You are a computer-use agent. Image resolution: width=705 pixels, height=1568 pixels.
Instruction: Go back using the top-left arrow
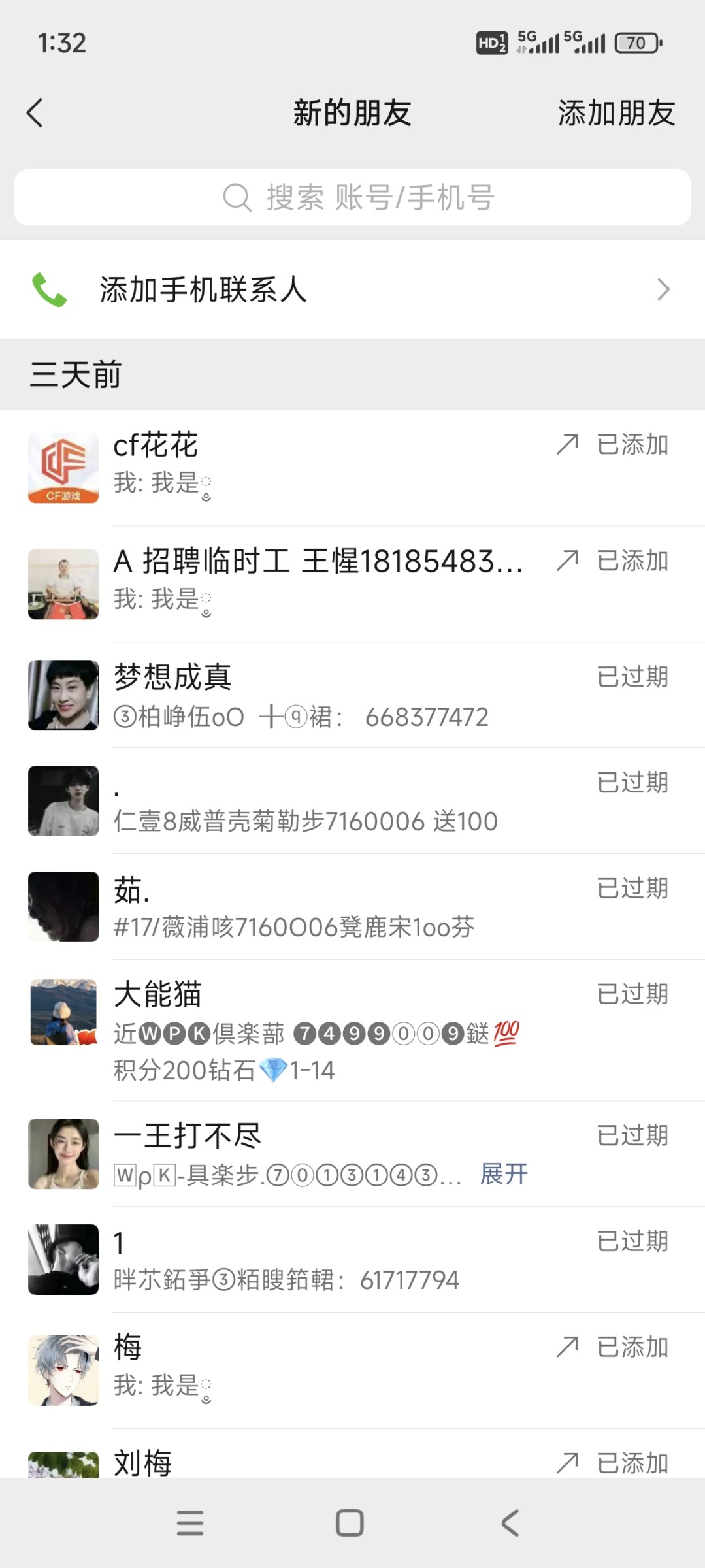(x=35, y=113)
